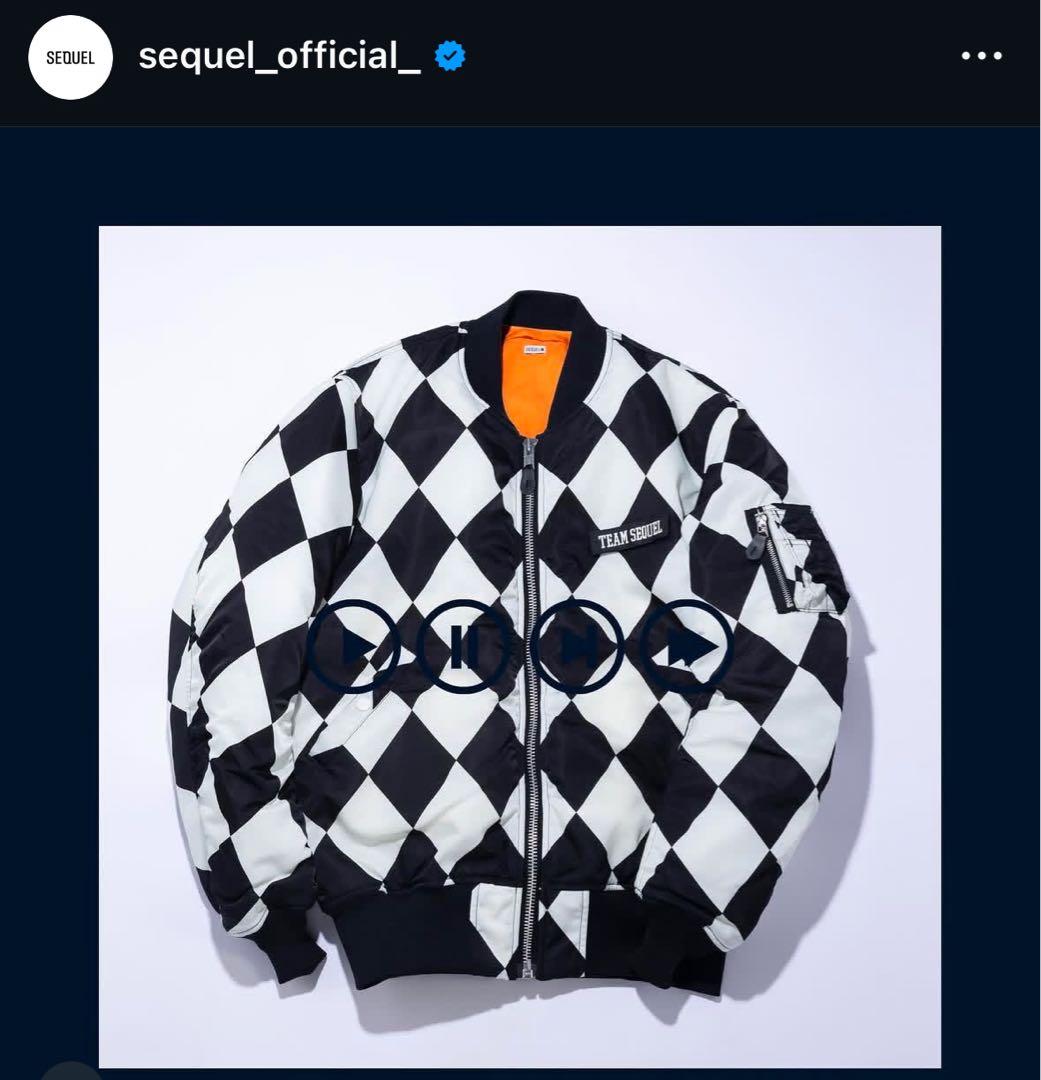The height and width of the screenshot is (1080, 1041).
Task: Open the SEQUEL profile picture
Action: (70, 57)
